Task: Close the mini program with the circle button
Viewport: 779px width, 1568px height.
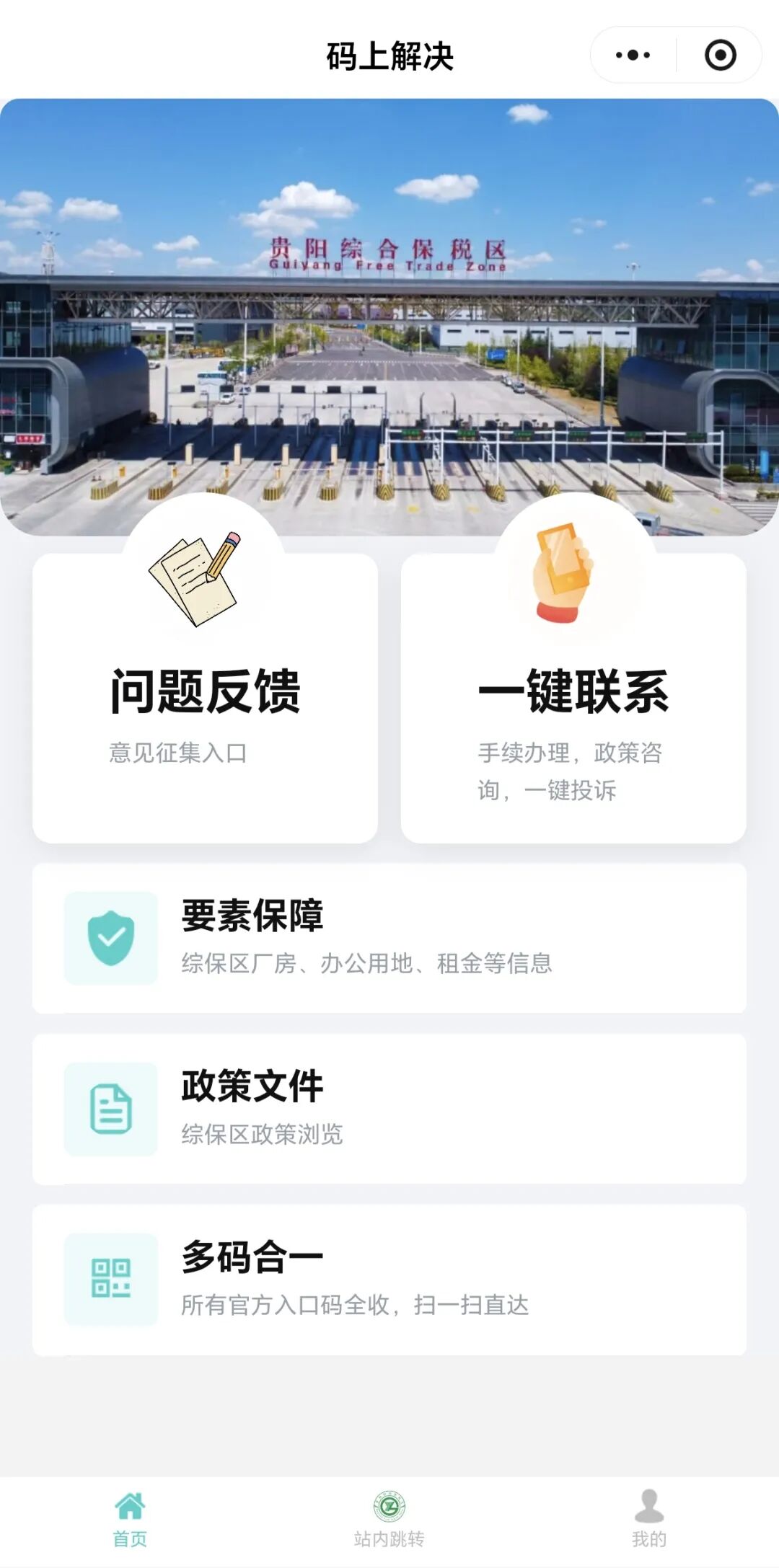Action: click(720, 55)
